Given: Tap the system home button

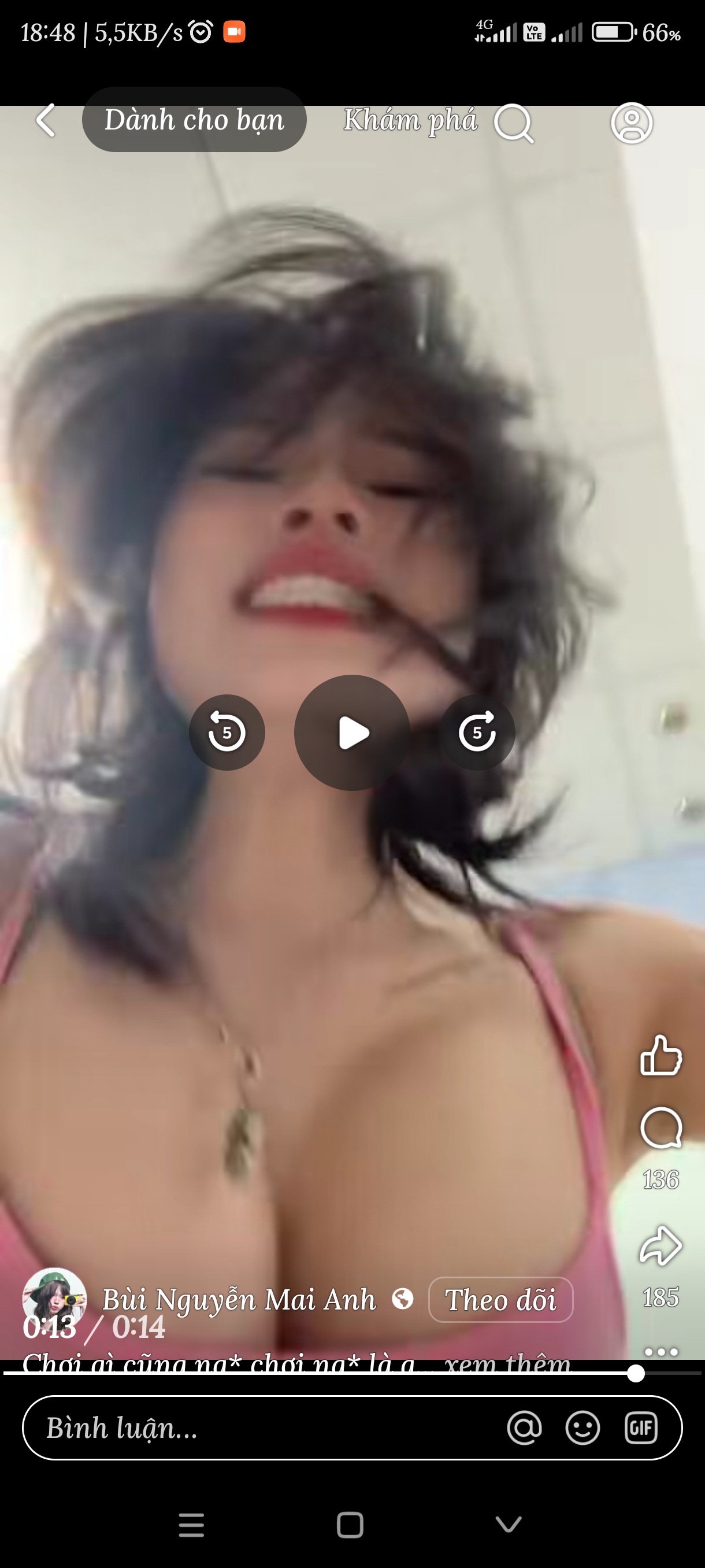Looking at the screenshot, I should pos(350,1525).
